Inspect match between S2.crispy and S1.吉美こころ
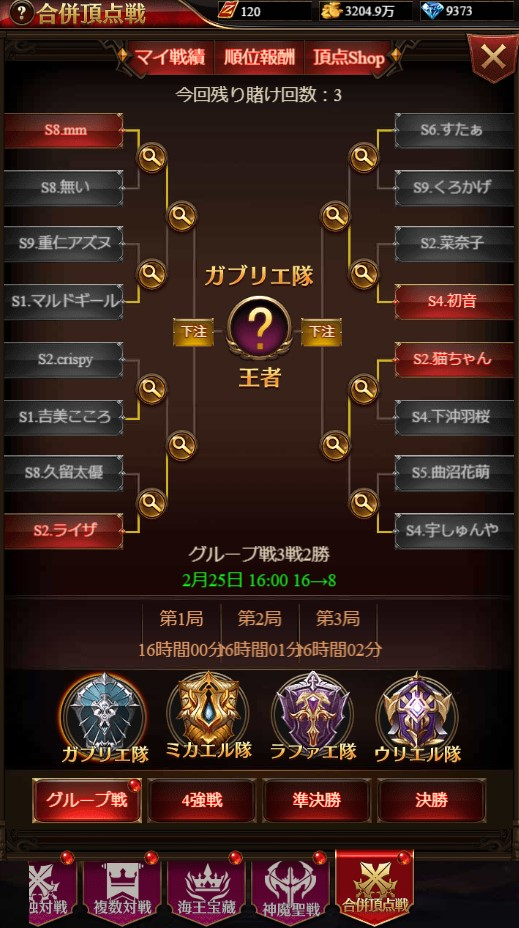 click(x=152, y=389)
